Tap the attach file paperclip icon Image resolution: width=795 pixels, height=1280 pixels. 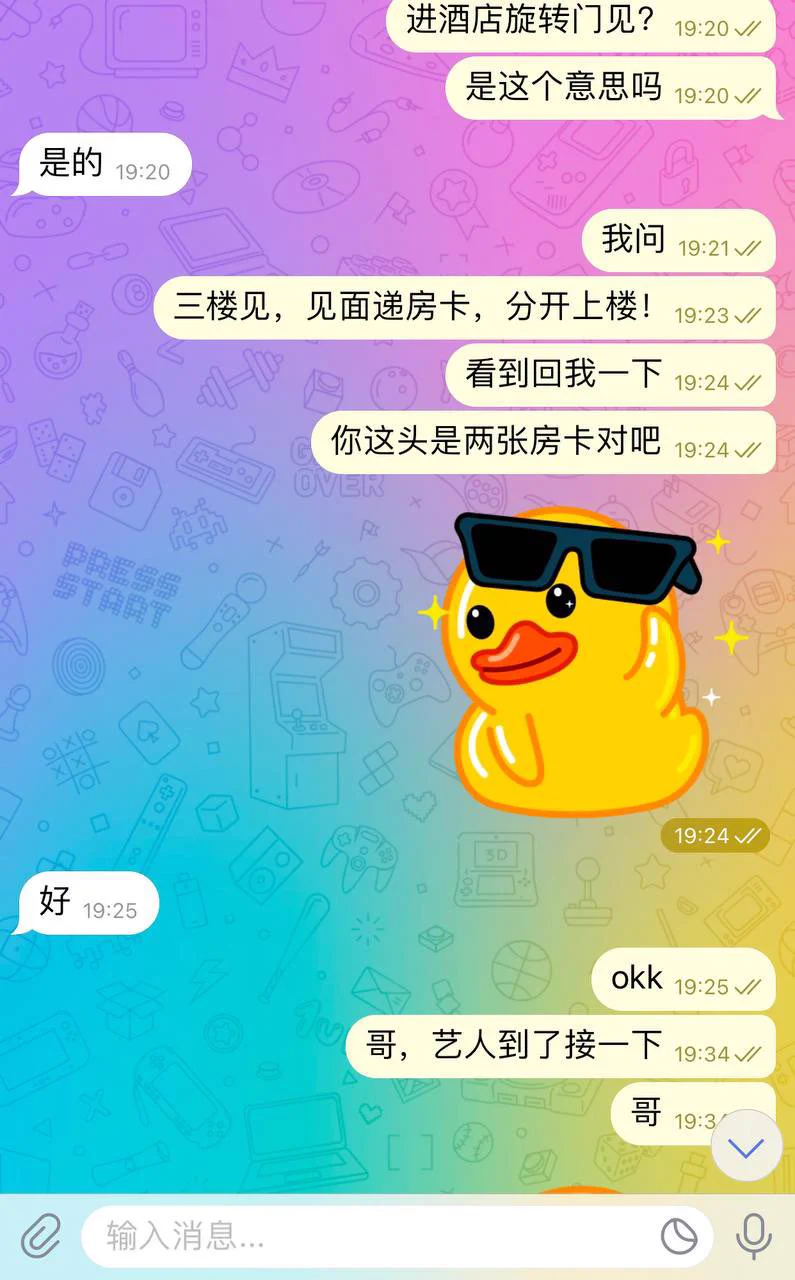[40, 1237]
